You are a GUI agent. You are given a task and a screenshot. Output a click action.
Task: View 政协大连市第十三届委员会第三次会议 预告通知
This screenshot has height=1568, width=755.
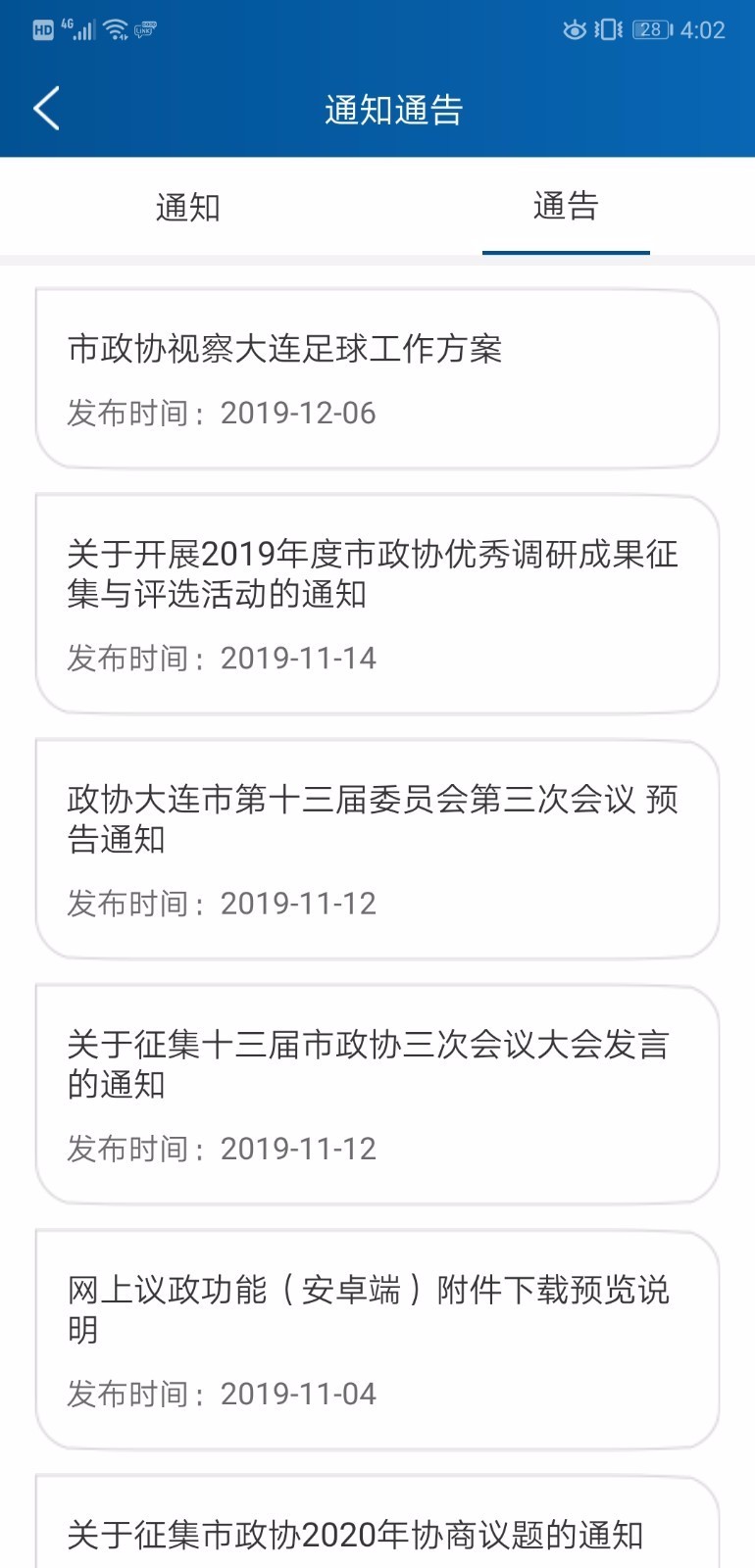(x=377, y=849)
